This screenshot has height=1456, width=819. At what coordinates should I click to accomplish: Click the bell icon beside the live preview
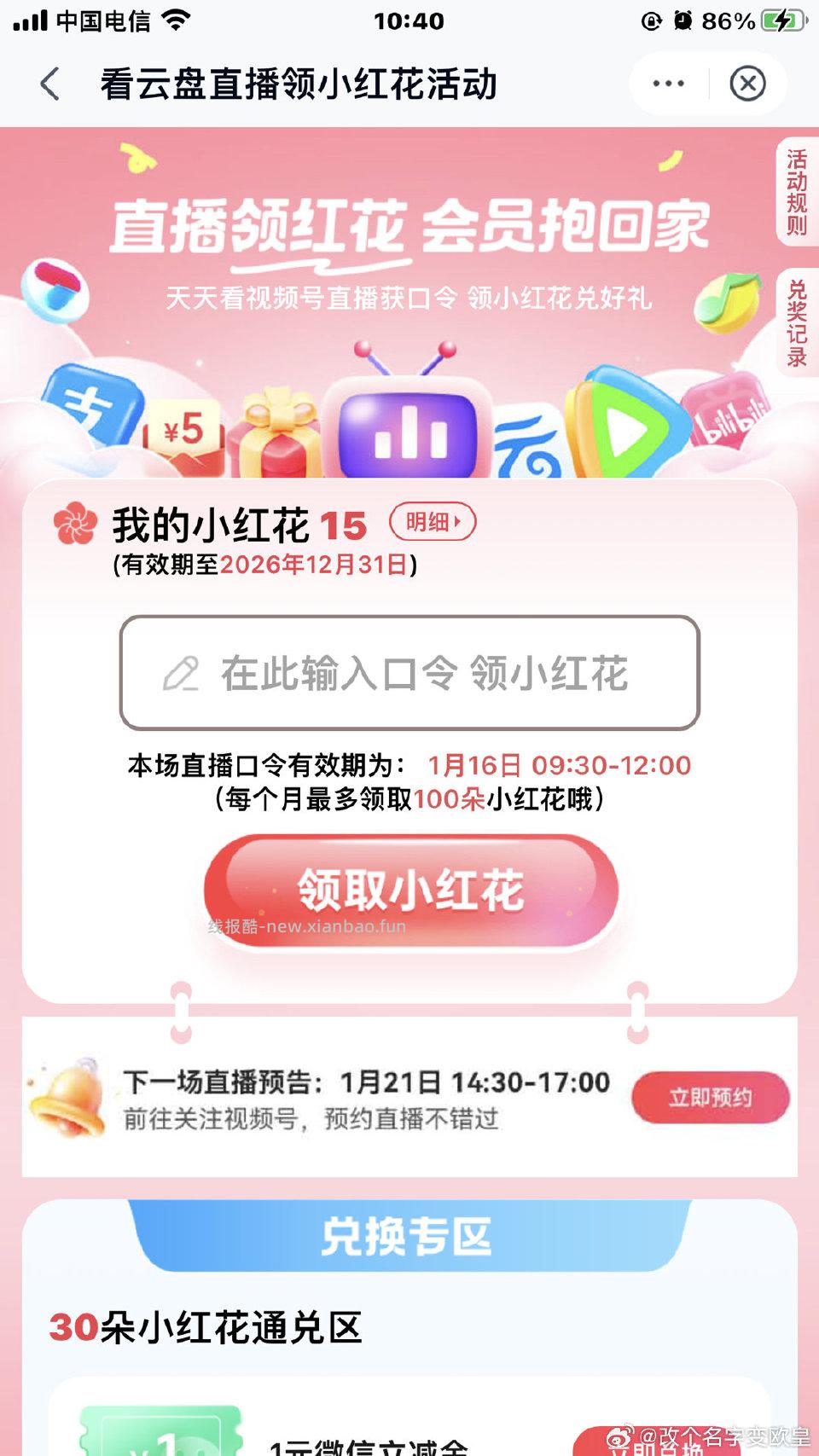[68, 1098]
